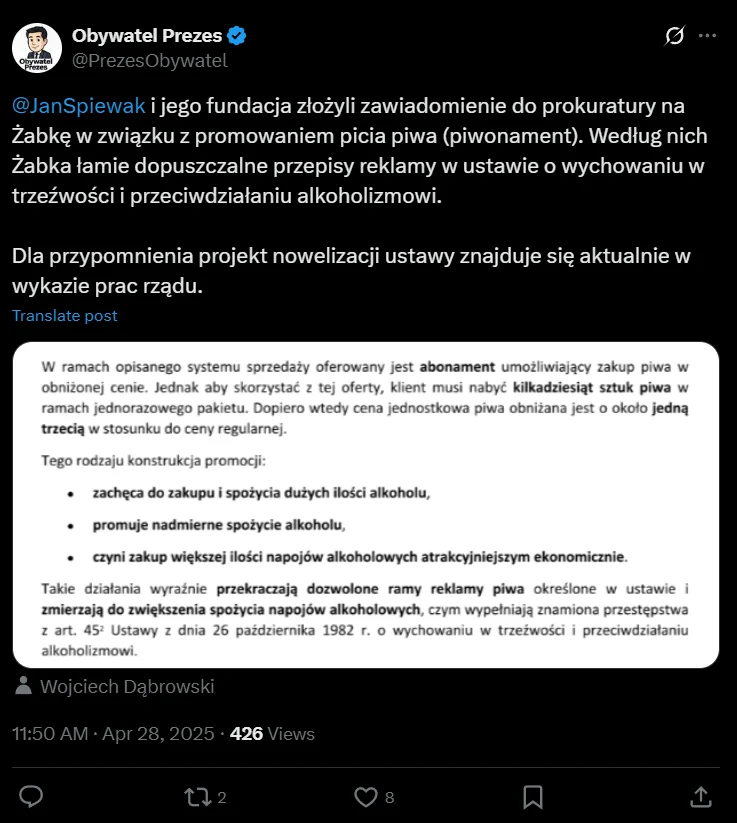This screenshot has height=823, width=737.
Task: Bookmark this post
Action: coord(533,797)
